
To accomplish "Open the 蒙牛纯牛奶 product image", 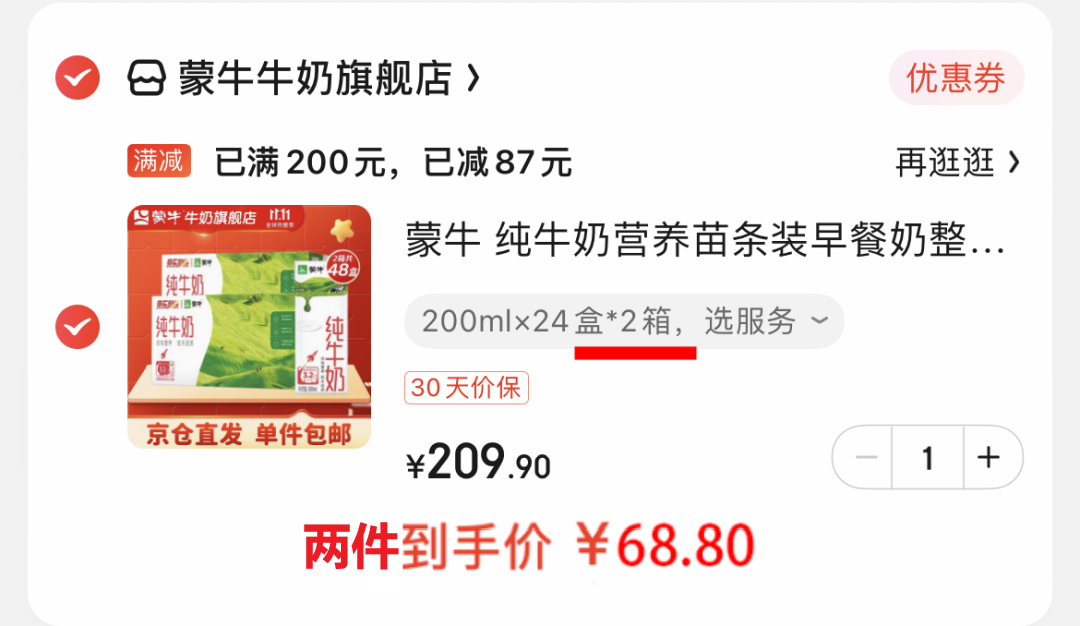I will click(249, 326).
